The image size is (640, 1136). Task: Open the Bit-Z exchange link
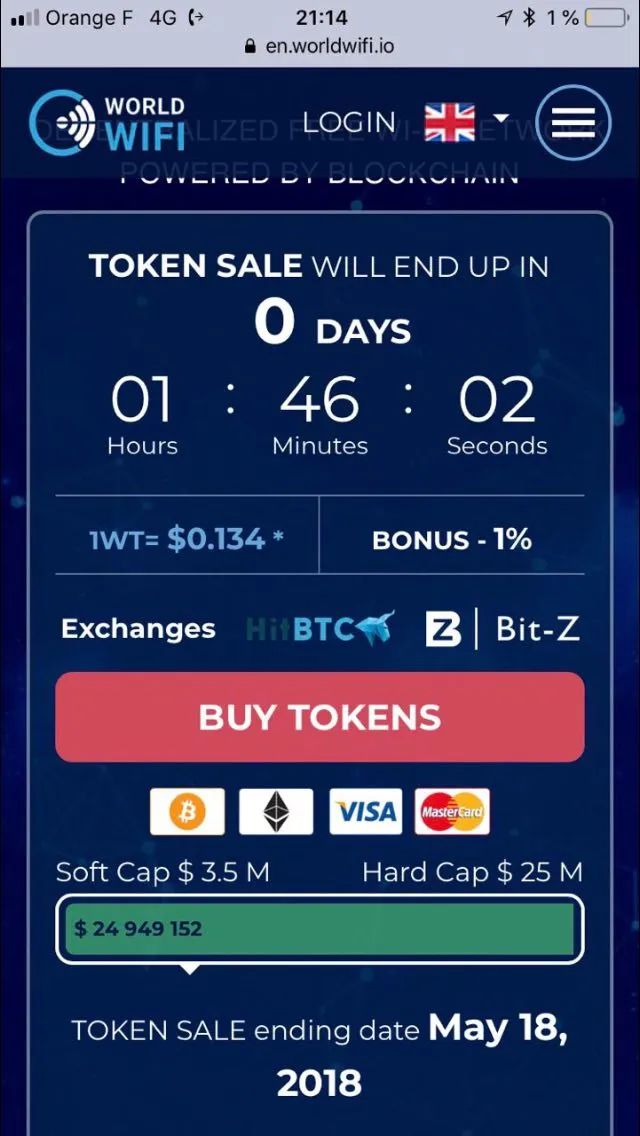[x=502, y=628]
